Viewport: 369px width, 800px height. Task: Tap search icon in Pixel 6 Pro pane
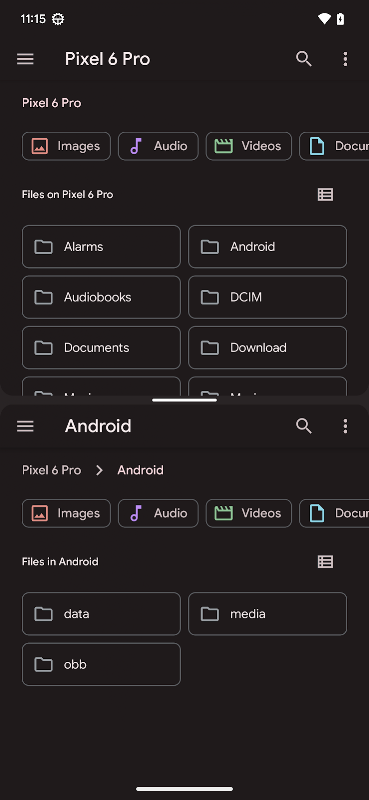pos(304,59)
